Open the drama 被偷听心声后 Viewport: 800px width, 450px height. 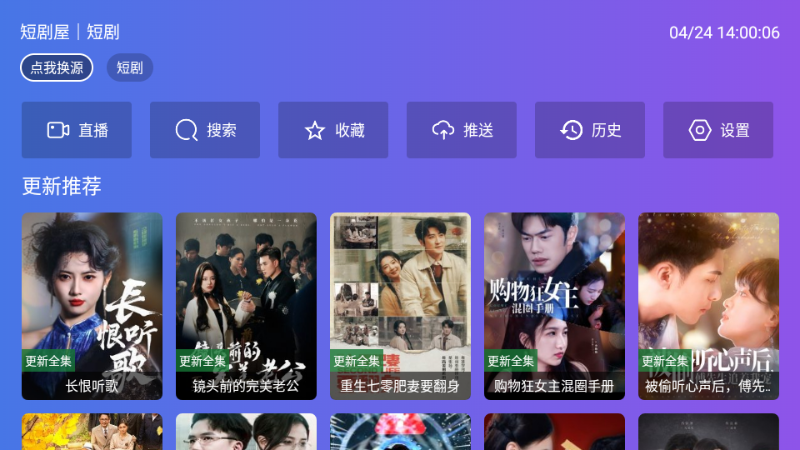tap(708, 305)
